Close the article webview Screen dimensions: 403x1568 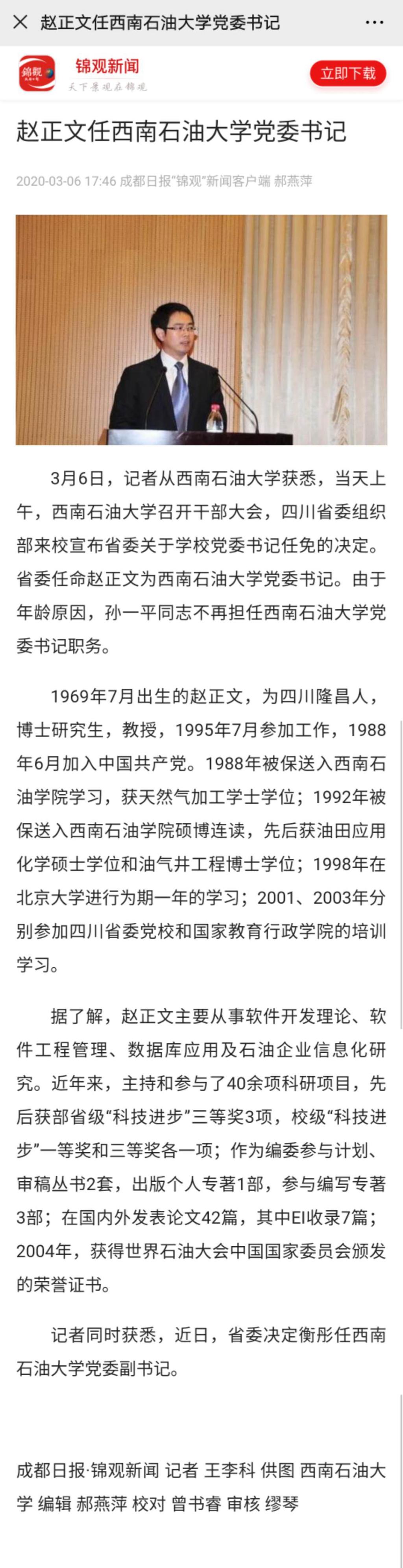(20, 22)
